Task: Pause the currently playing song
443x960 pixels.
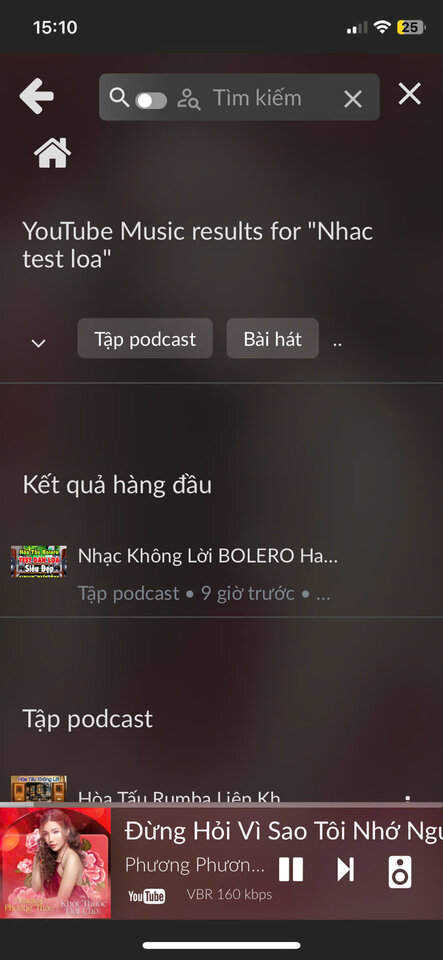Action: coord(291,869)
